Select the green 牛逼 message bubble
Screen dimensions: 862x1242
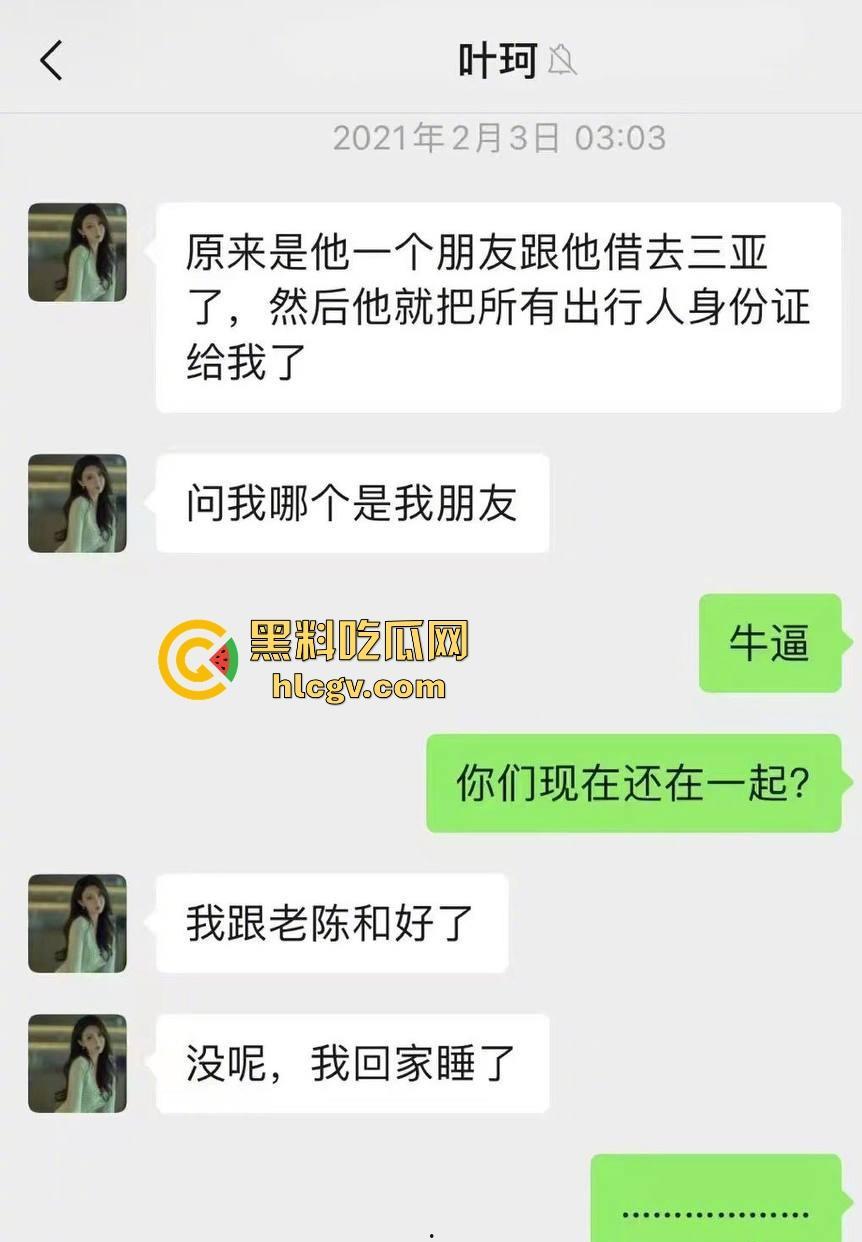click(x=770, y=643)
